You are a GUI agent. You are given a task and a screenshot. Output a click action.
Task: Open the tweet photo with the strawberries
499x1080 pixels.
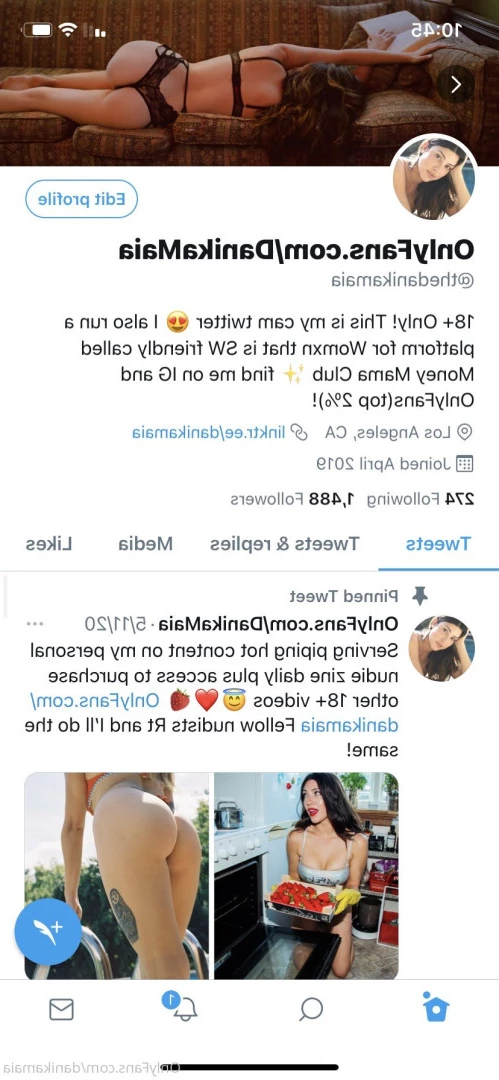(x=306, y=875)
